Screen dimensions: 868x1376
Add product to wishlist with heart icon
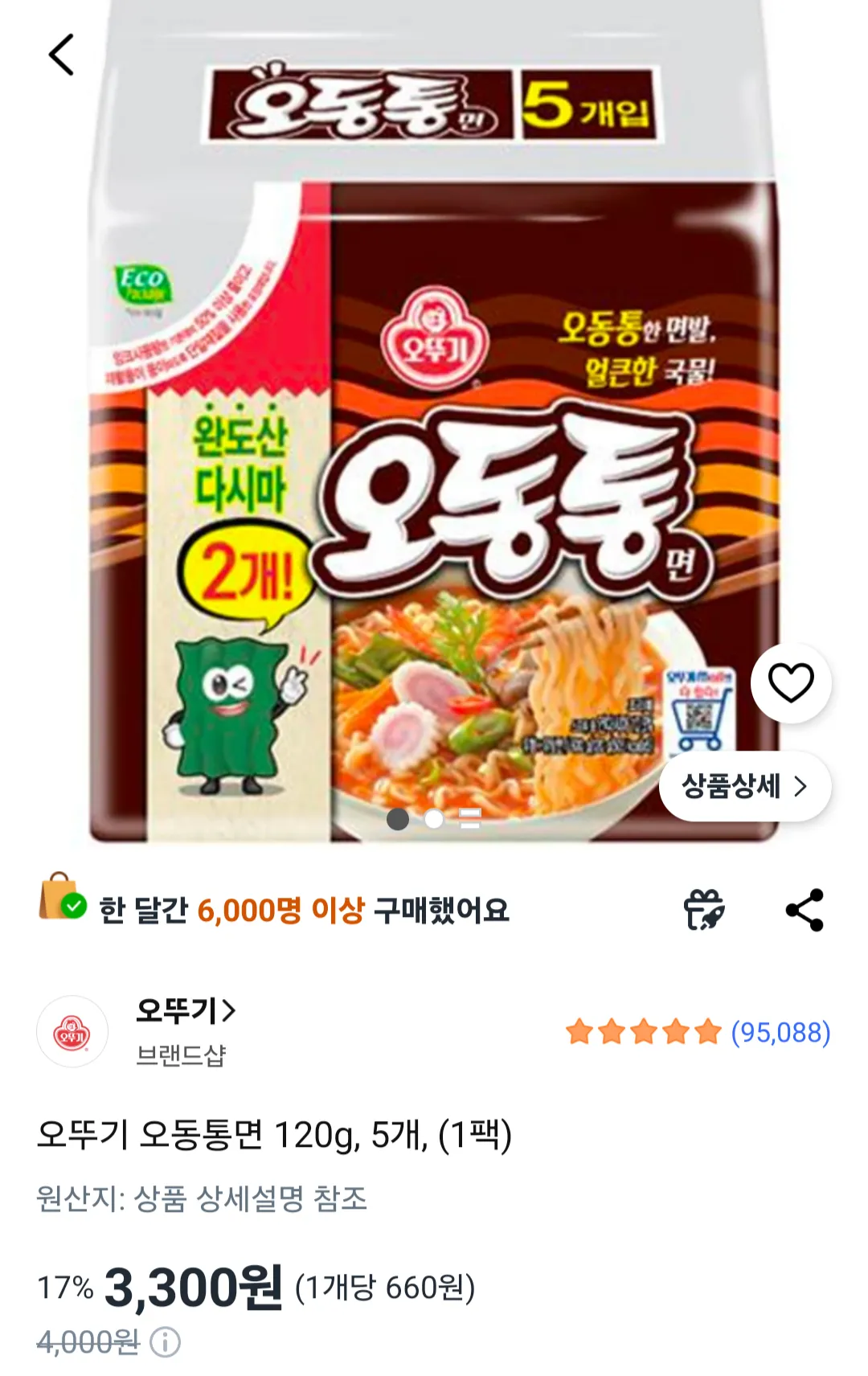point(791,683)
